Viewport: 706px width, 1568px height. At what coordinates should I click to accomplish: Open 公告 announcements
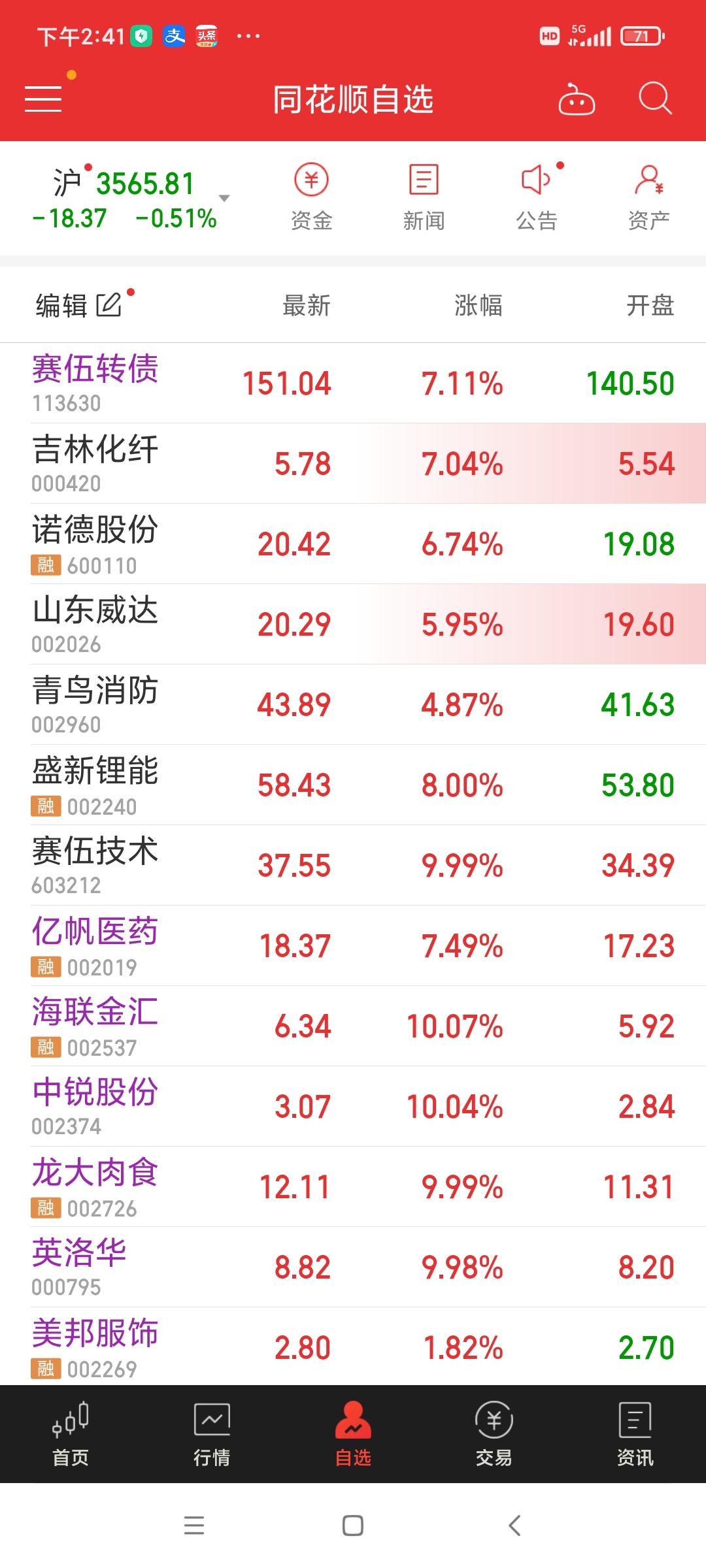pos(537,197)
